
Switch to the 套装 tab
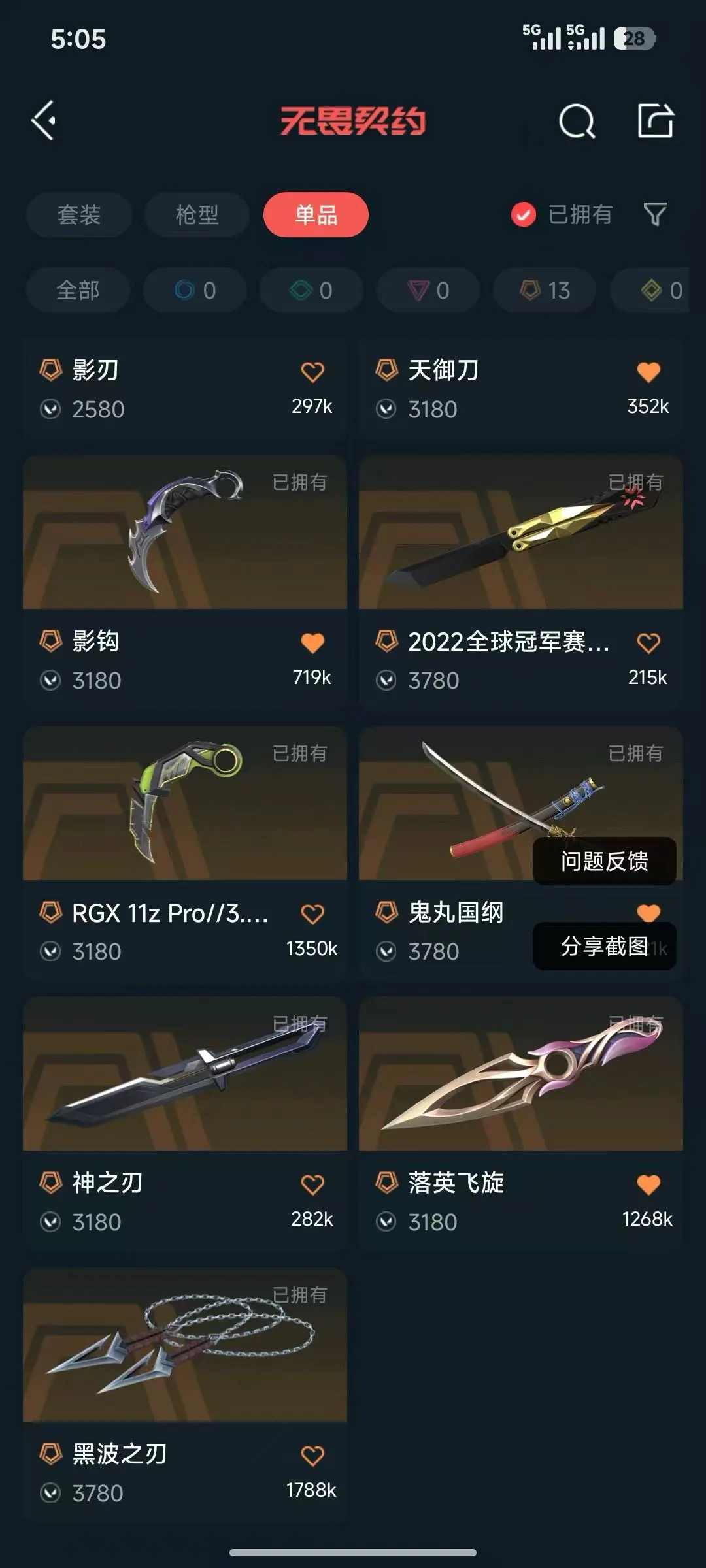click(79, 215)
